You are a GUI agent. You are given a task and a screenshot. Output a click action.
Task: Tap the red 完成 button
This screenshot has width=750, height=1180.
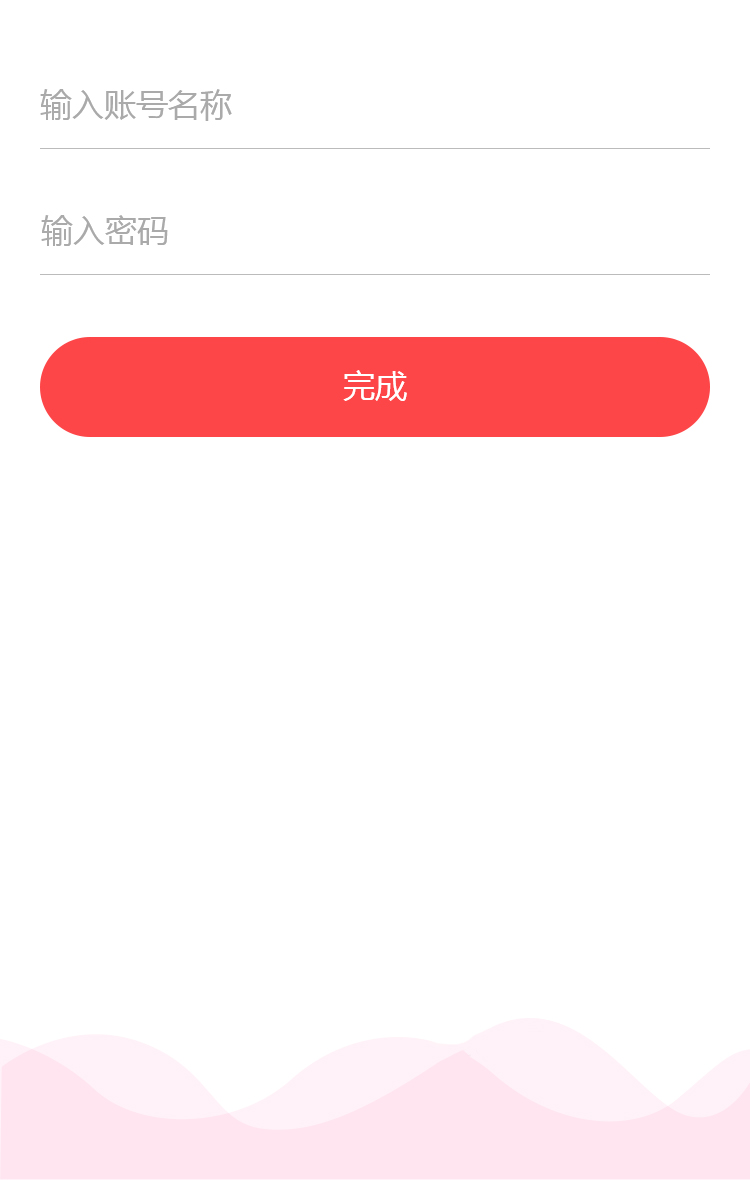(x=374, y=387)
